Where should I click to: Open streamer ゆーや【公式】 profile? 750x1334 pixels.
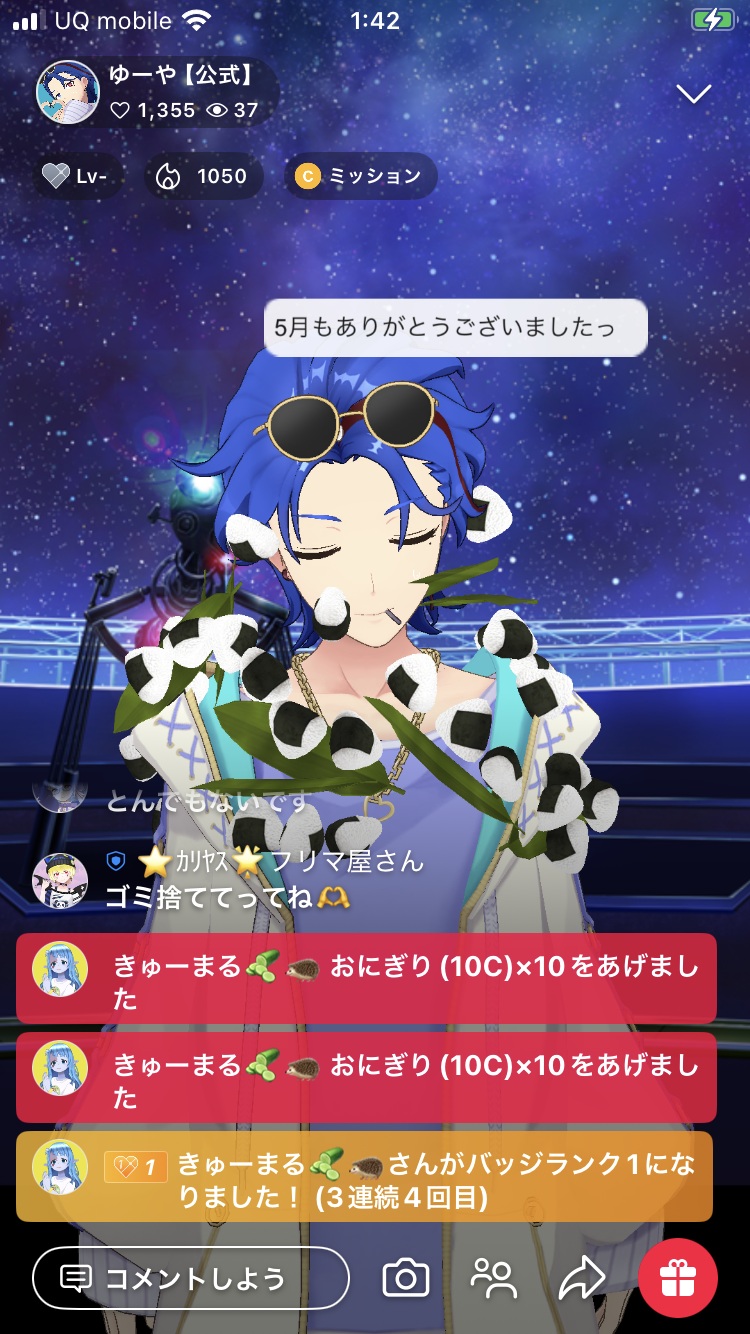(x=66, y=92)
